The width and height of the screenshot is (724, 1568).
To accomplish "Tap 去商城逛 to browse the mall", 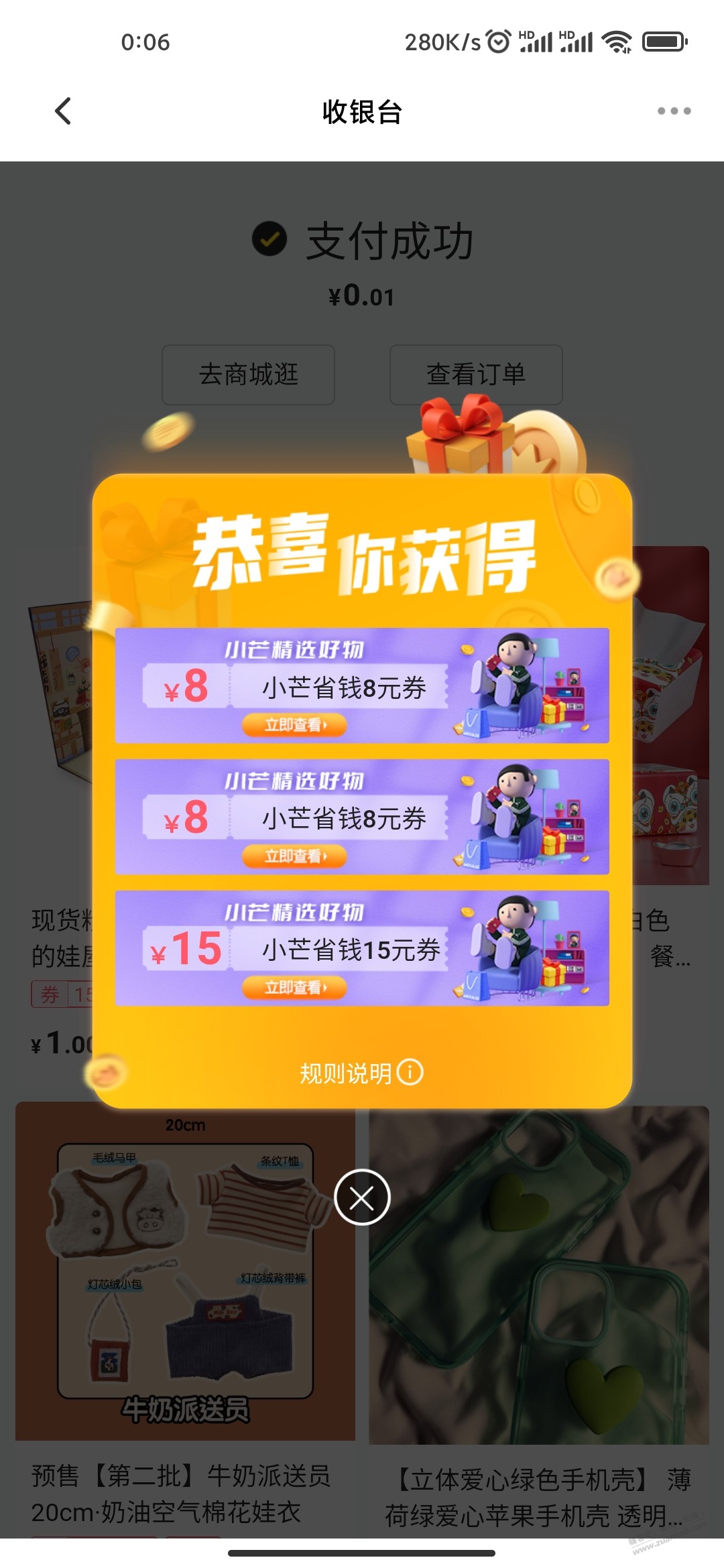I will tap(248, 375).
